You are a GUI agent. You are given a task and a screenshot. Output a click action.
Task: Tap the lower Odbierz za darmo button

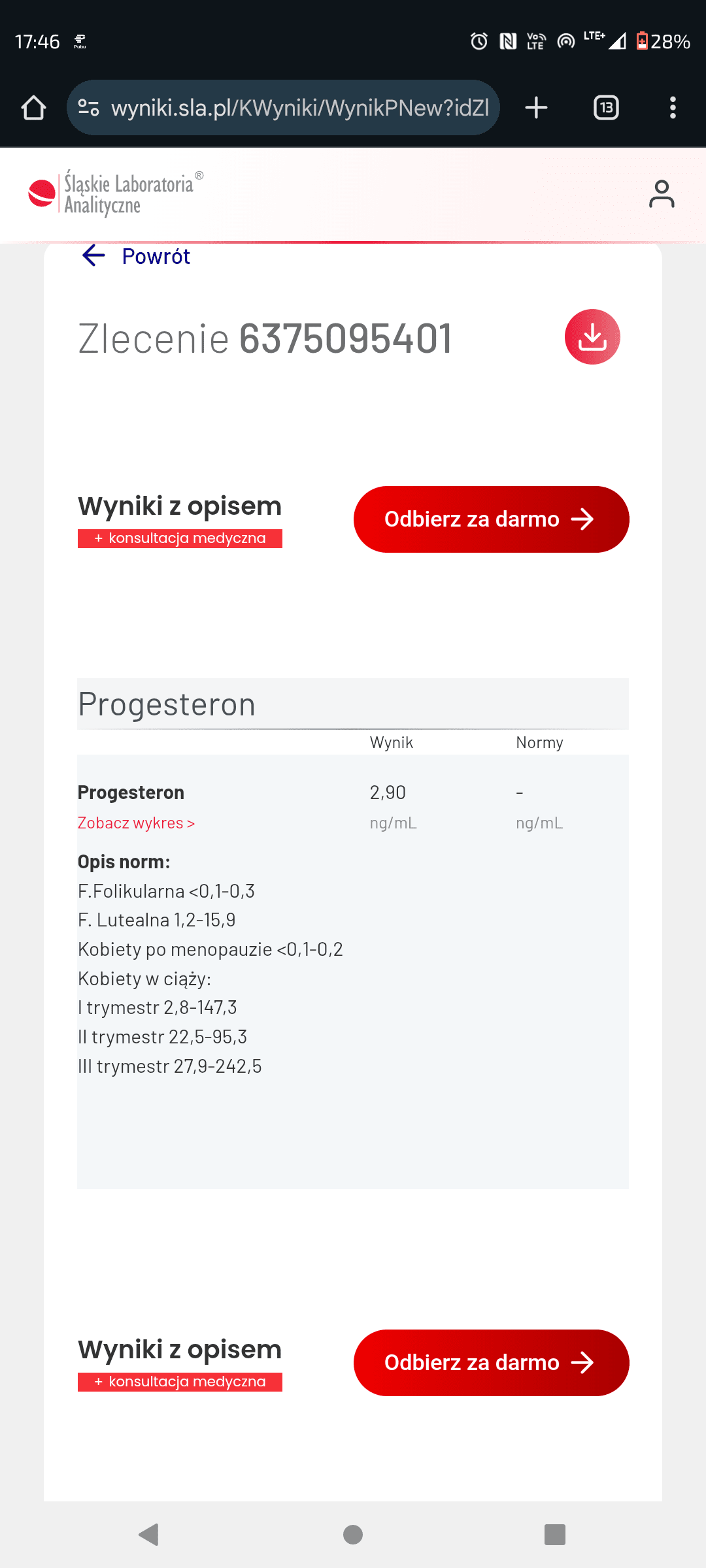(x=491, y=1363)
